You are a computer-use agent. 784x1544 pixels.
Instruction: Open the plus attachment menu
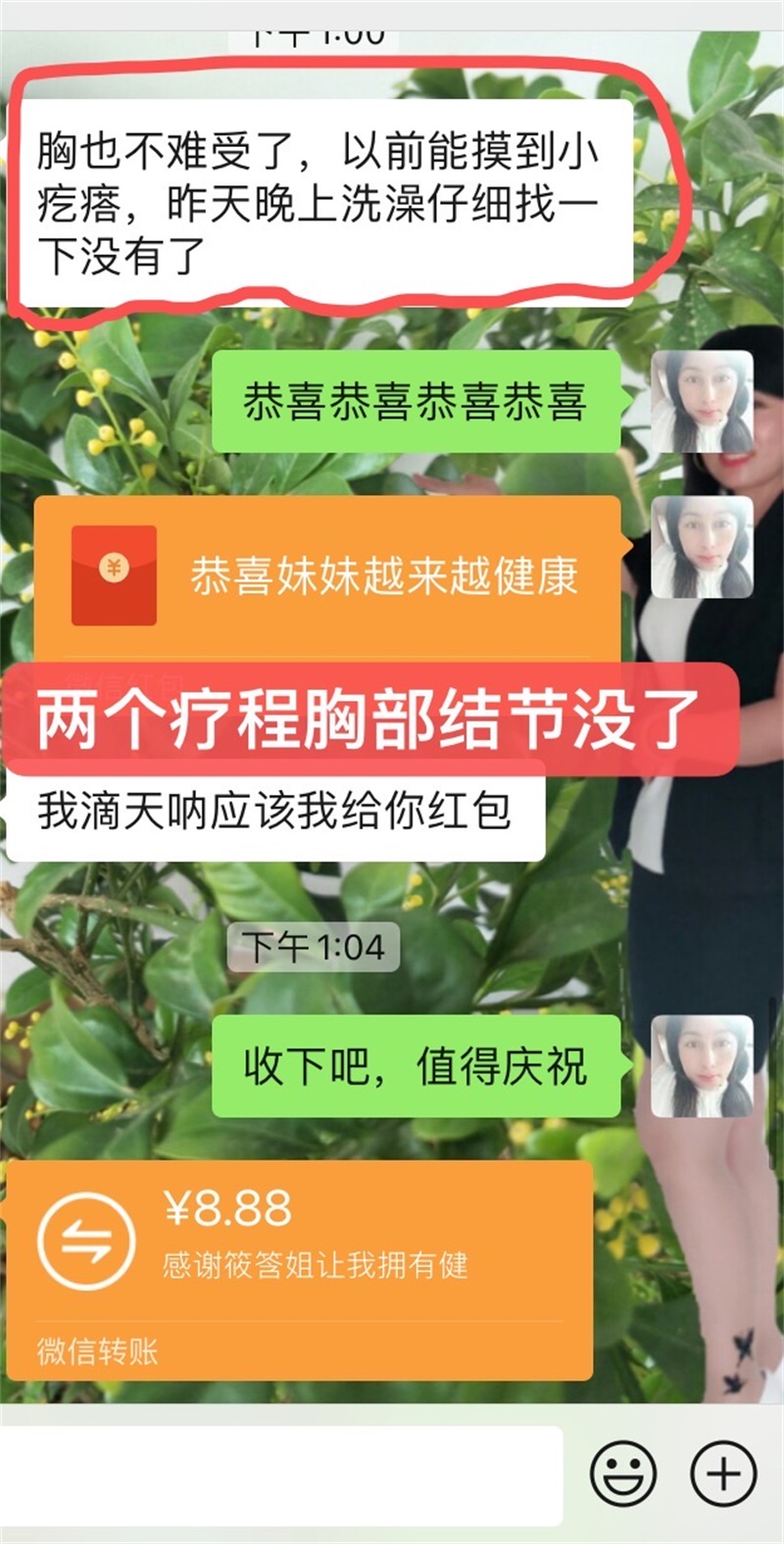[x=724, y=1472]
